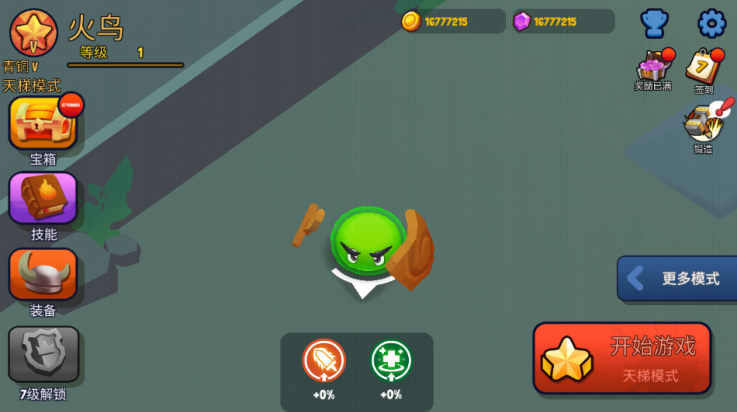Image resolution: width=737 pixels, height=412 pixels.
Task: Open the 宝箱 treasure chest
Action: (x=43, y=124)
